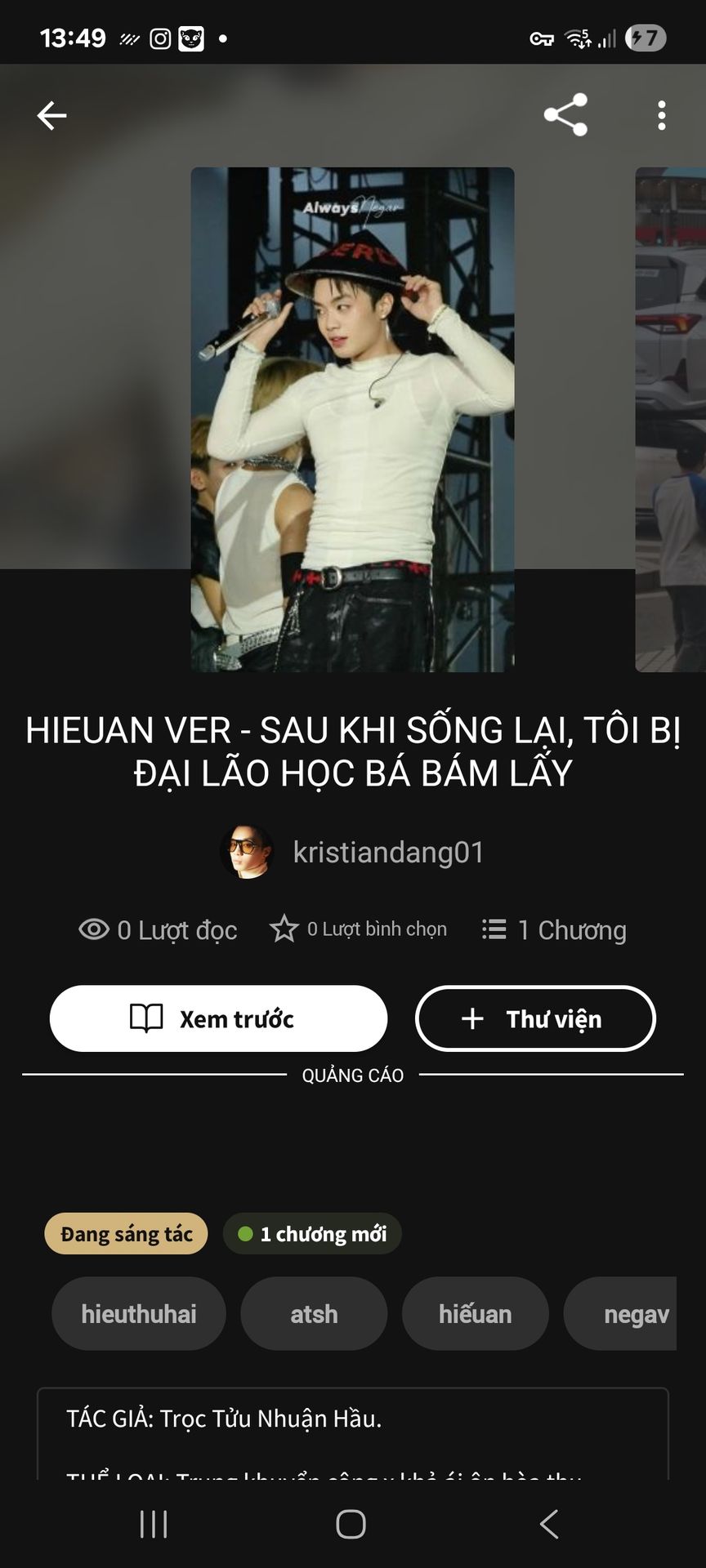Share this story
The image size is (706, 1568).
click(565, 114)
